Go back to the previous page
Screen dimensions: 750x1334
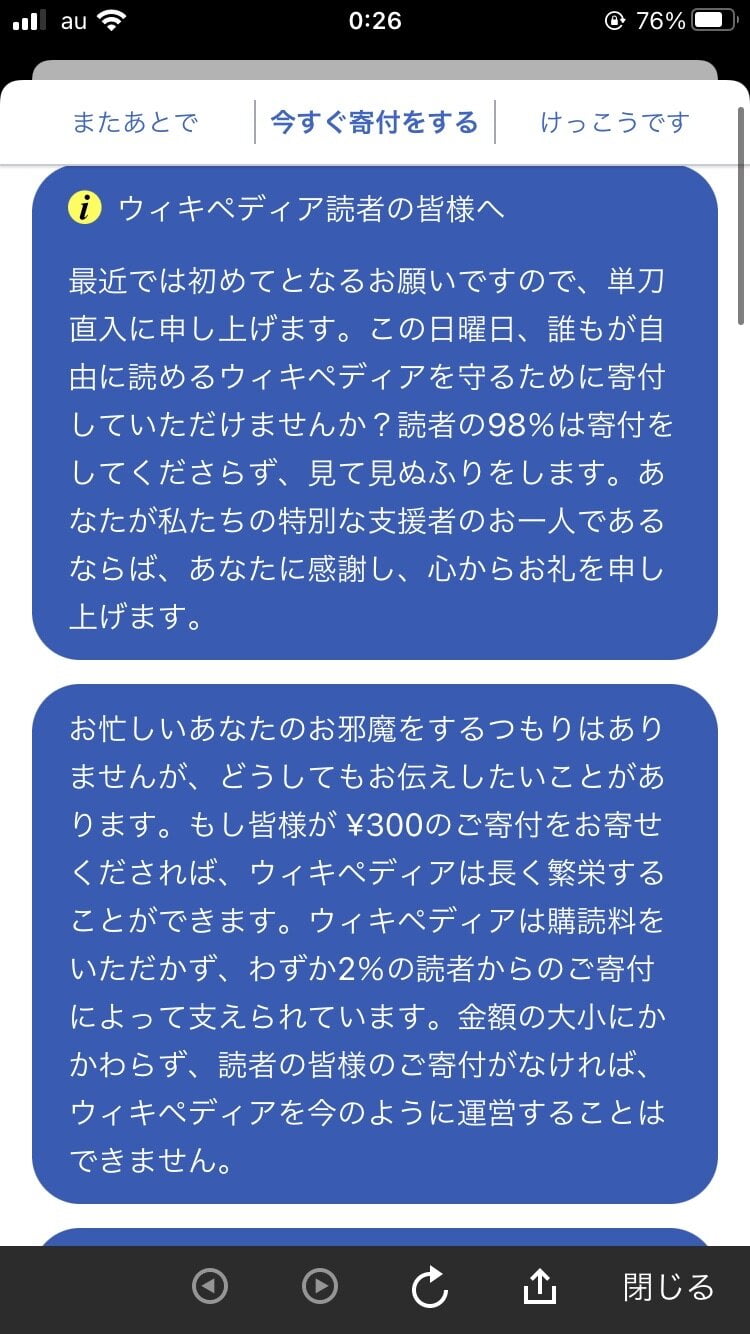point(210,1286)
